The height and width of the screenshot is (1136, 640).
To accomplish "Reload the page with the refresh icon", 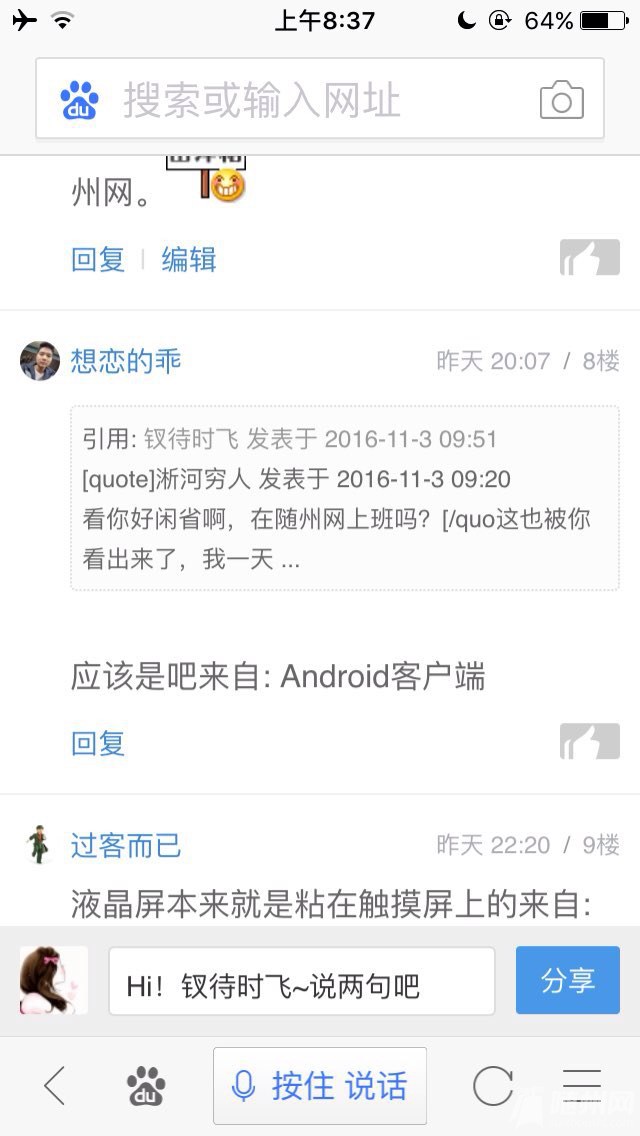I will [492, 1085].
